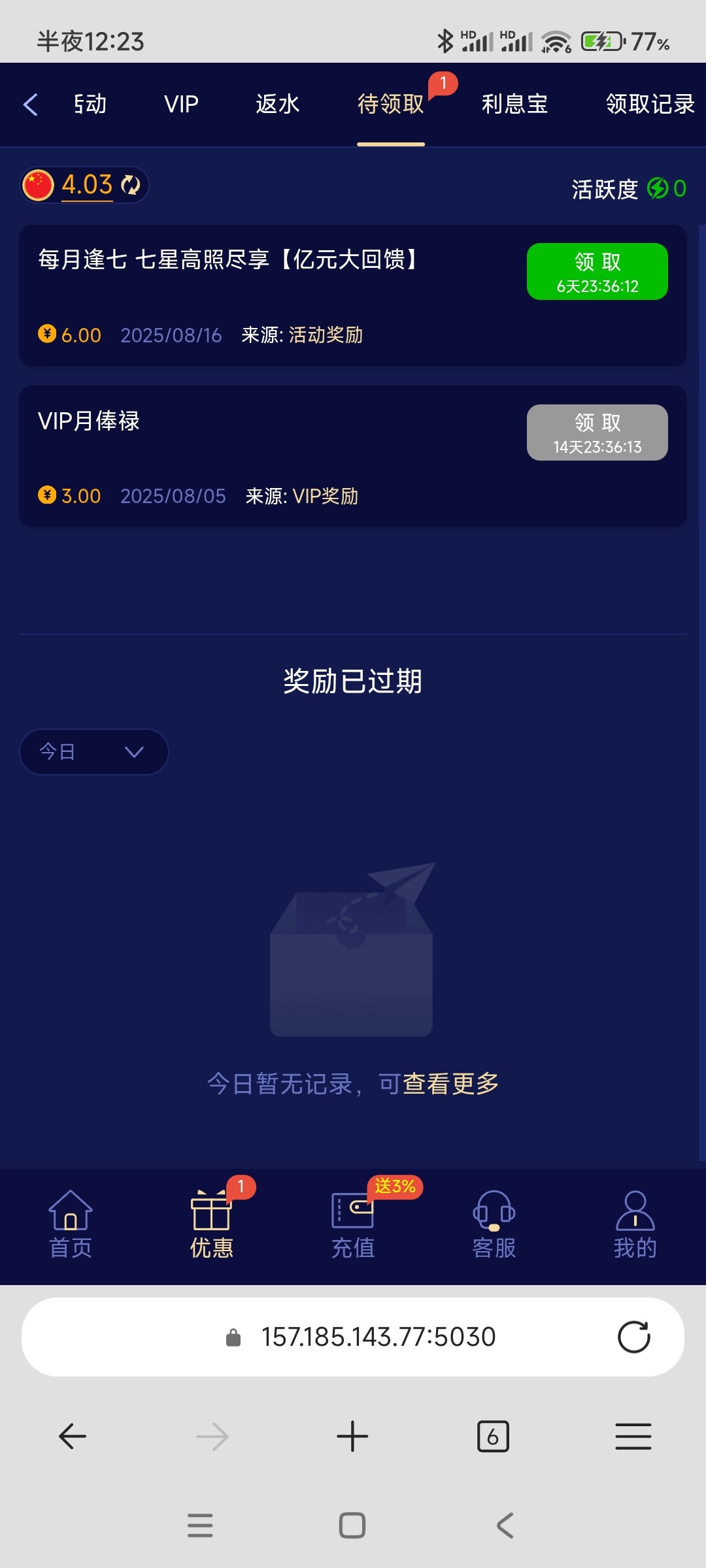Expand the 今日 date filter dropdown
This screenshot has height=1568, width=706.
point(93,752)
